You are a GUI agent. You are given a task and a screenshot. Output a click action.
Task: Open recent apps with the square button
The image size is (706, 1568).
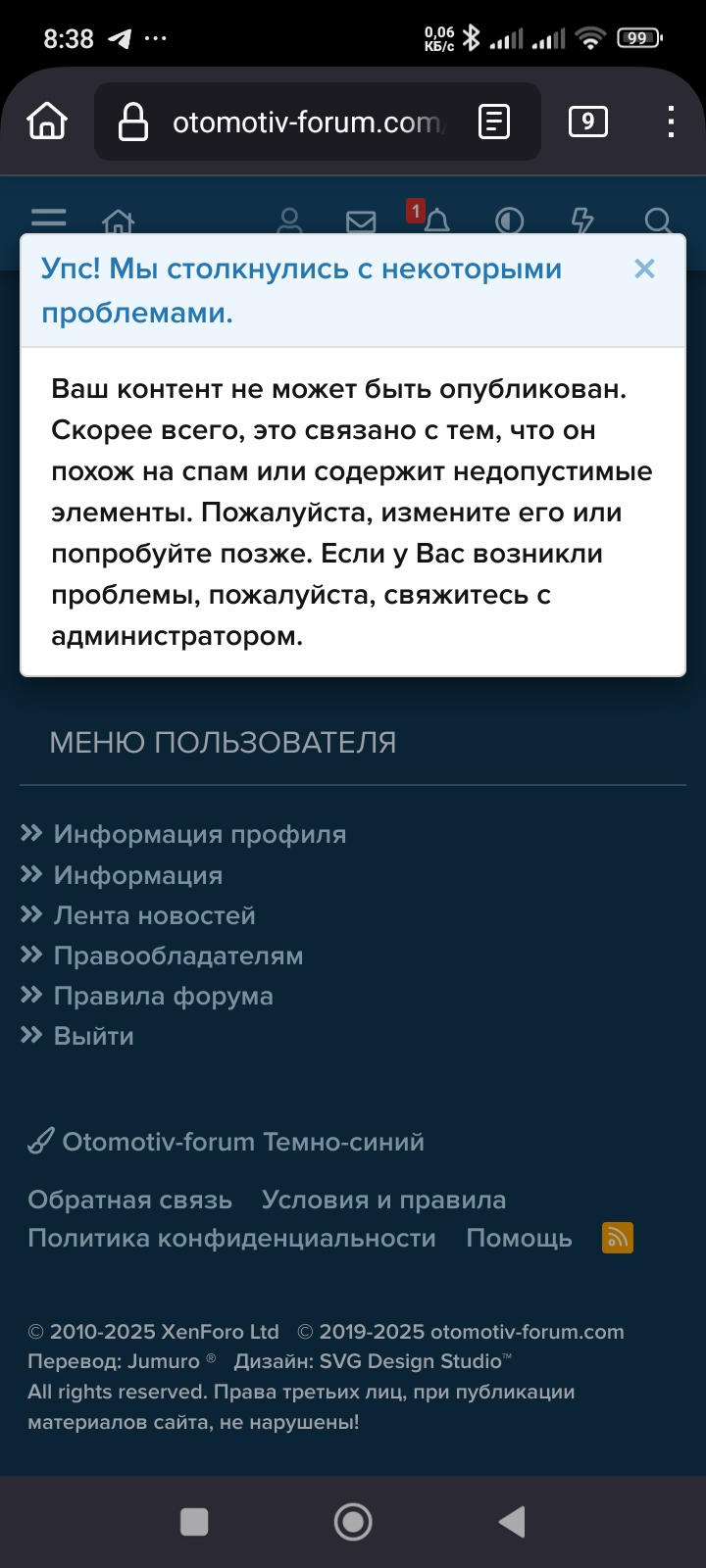194,1521
